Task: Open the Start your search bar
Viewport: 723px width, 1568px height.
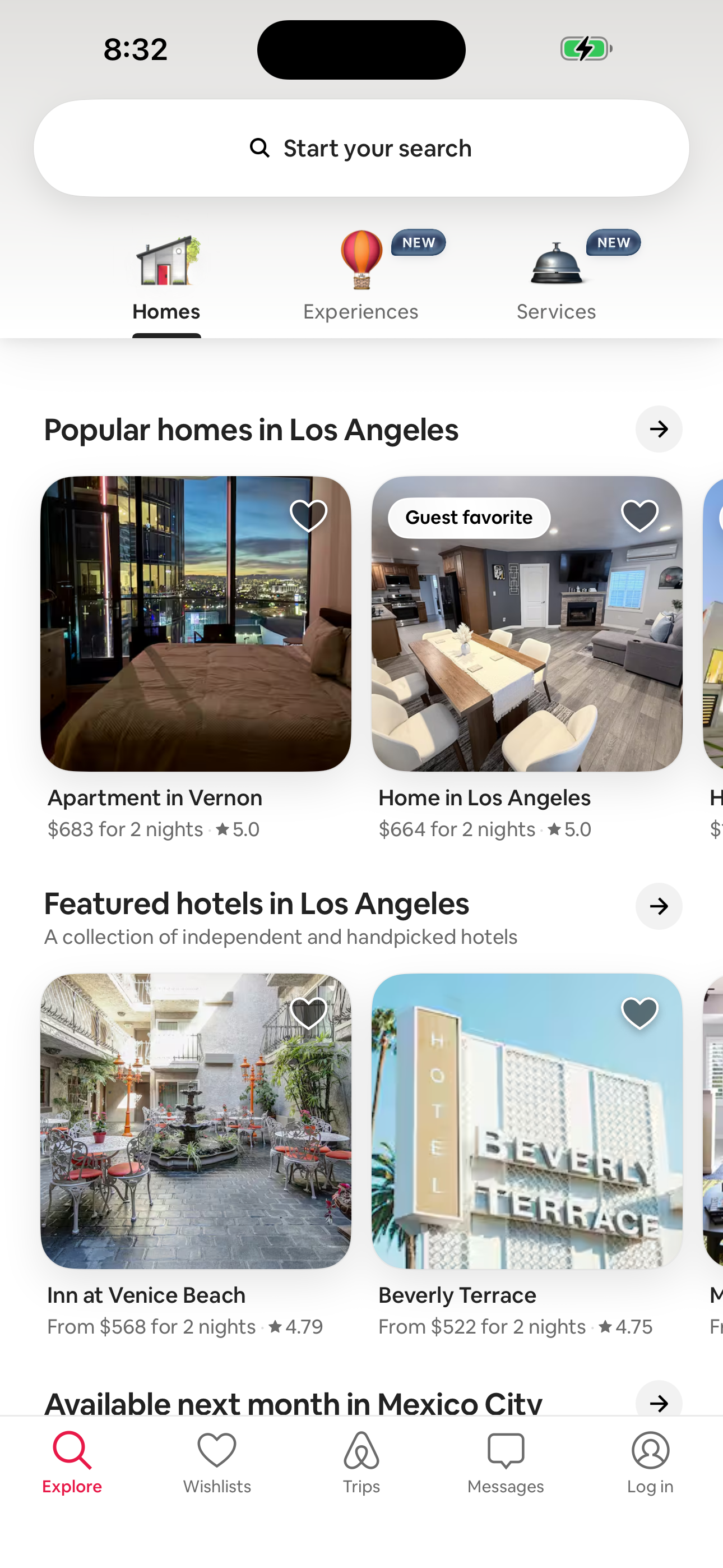Action: point(361,147)
